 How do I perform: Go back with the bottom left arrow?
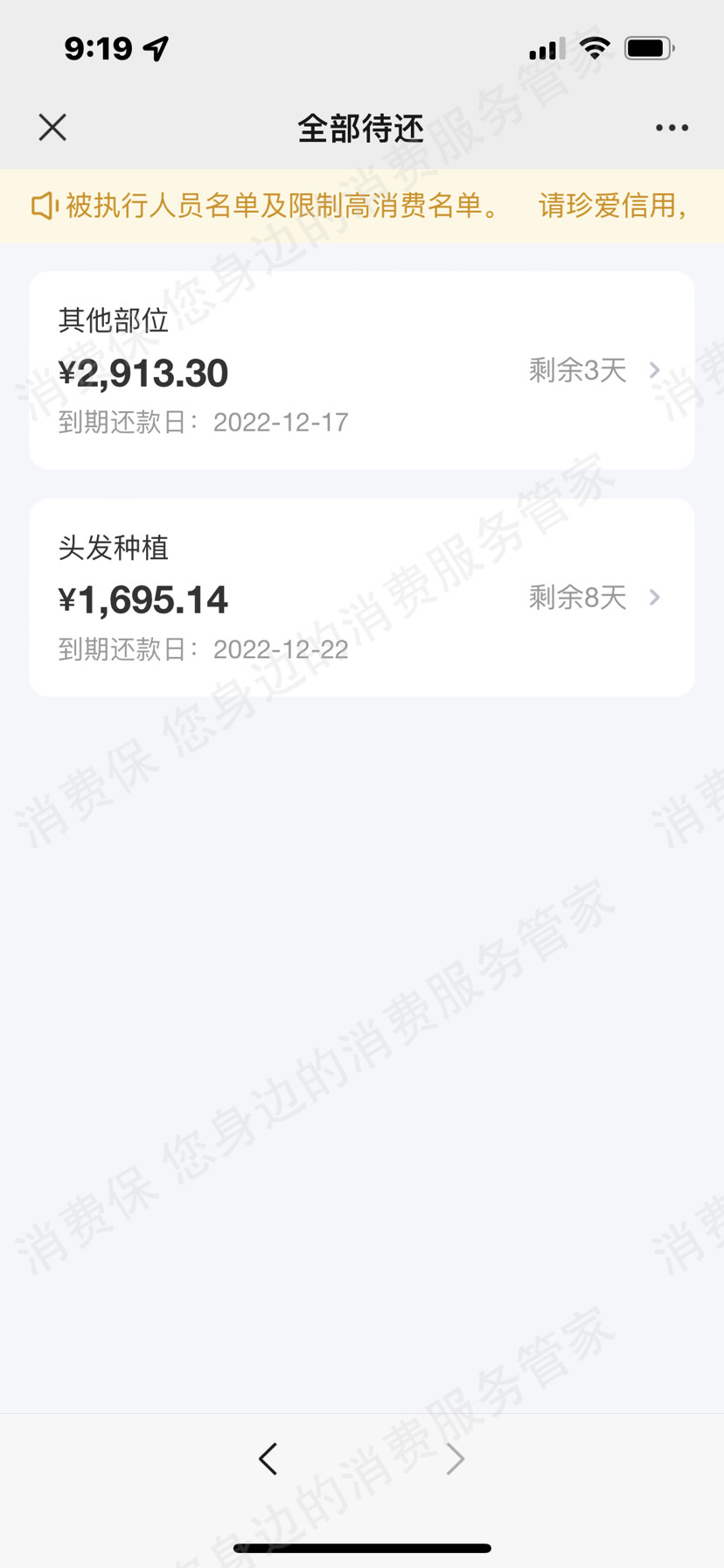coord(268,1459)
